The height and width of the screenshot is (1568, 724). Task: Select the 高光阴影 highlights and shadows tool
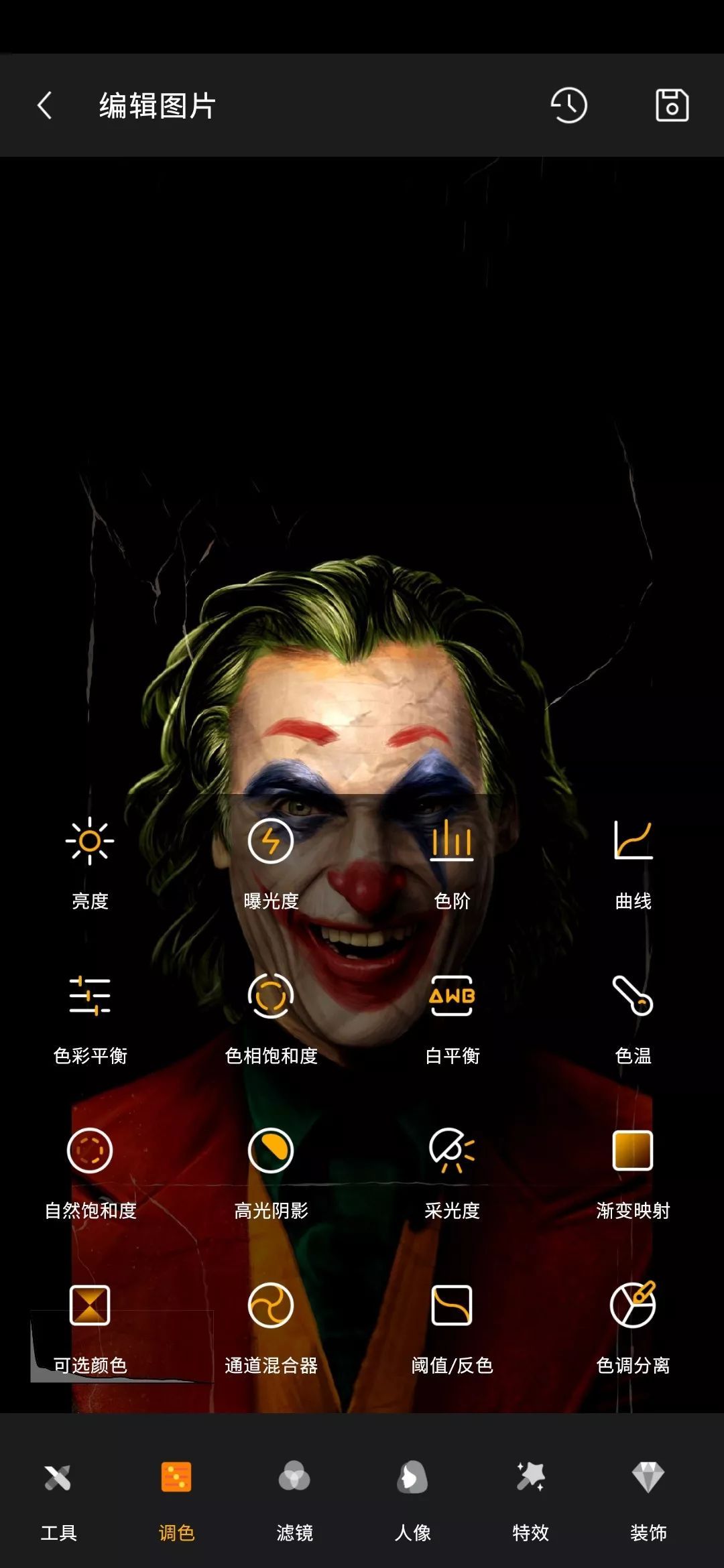271,1171
